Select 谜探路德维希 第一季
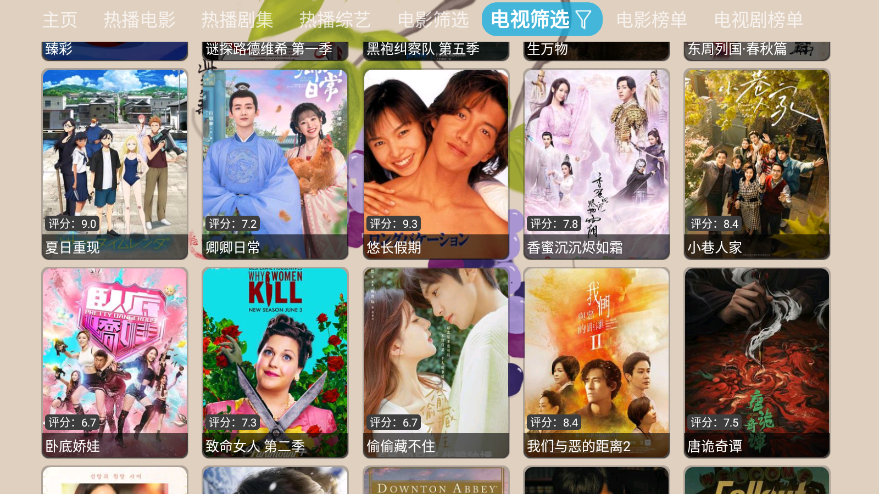Viewport: 879px width, 494px height. (x=275, y=50)
